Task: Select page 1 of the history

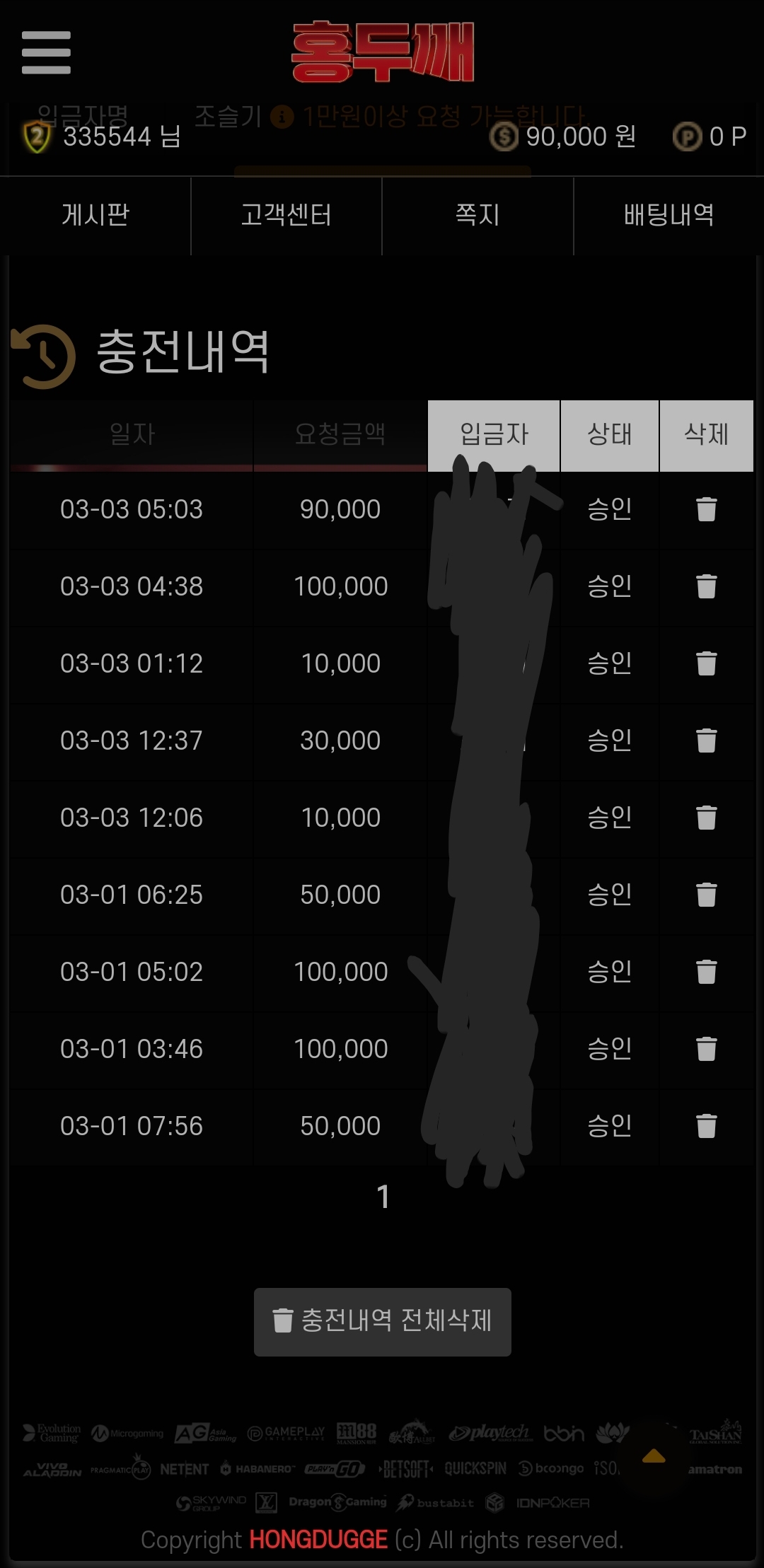Action: click(x=383, y=1197)
